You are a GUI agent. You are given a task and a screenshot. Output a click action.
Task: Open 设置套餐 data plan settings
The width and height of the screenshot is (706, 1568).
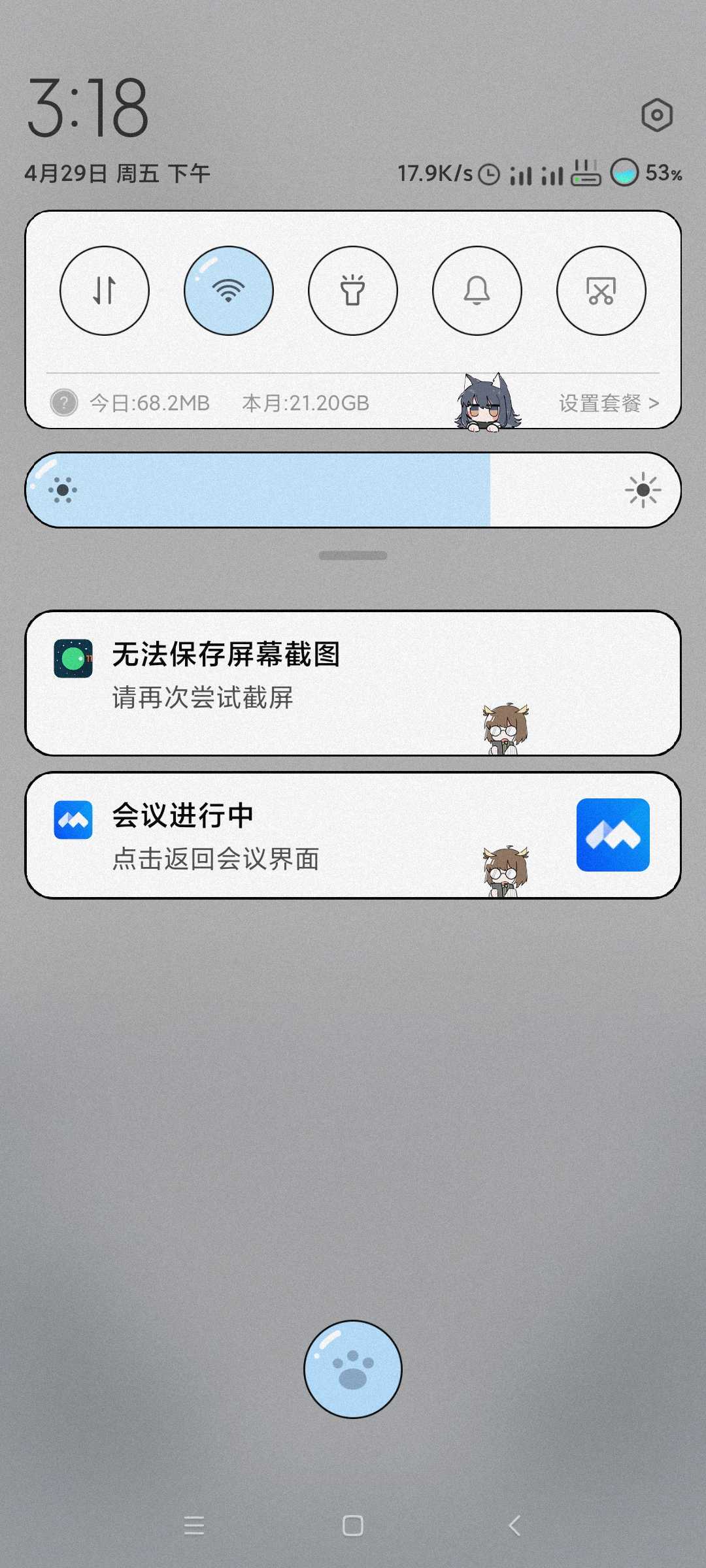pos(609,403)
